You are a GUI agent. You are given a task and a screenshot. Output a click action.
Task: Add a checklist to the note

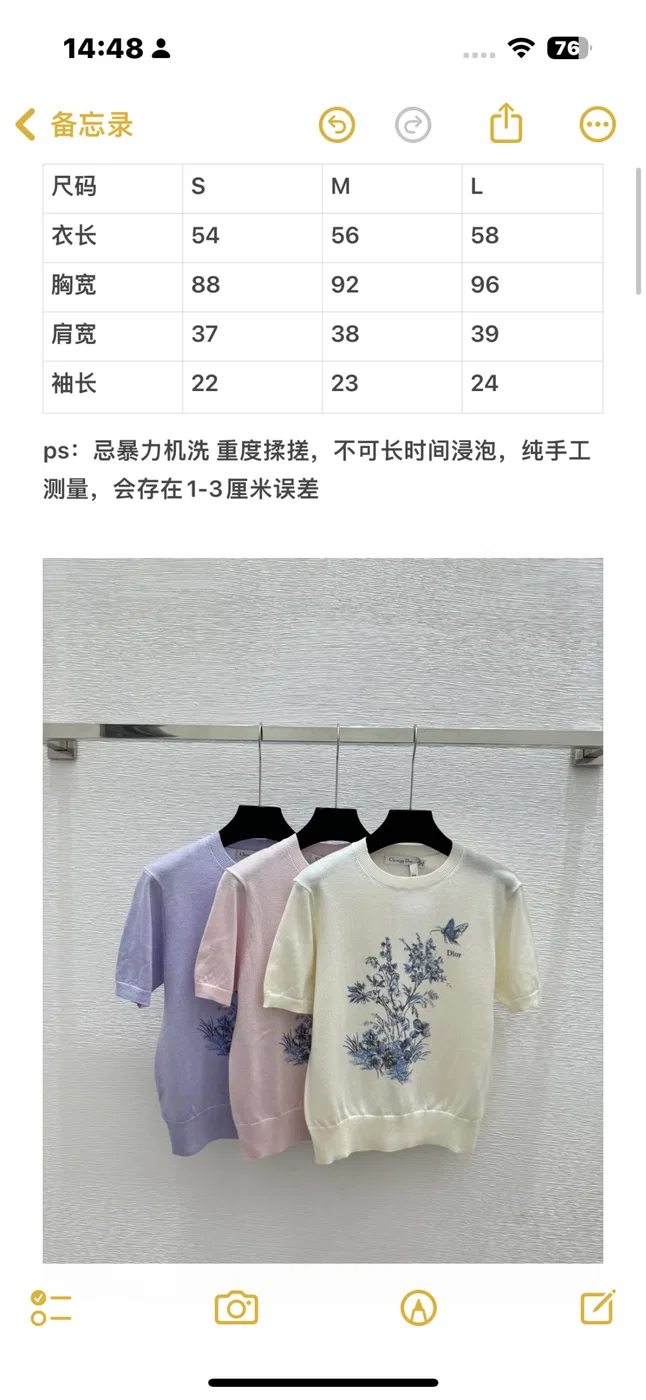coord(51,1308)
